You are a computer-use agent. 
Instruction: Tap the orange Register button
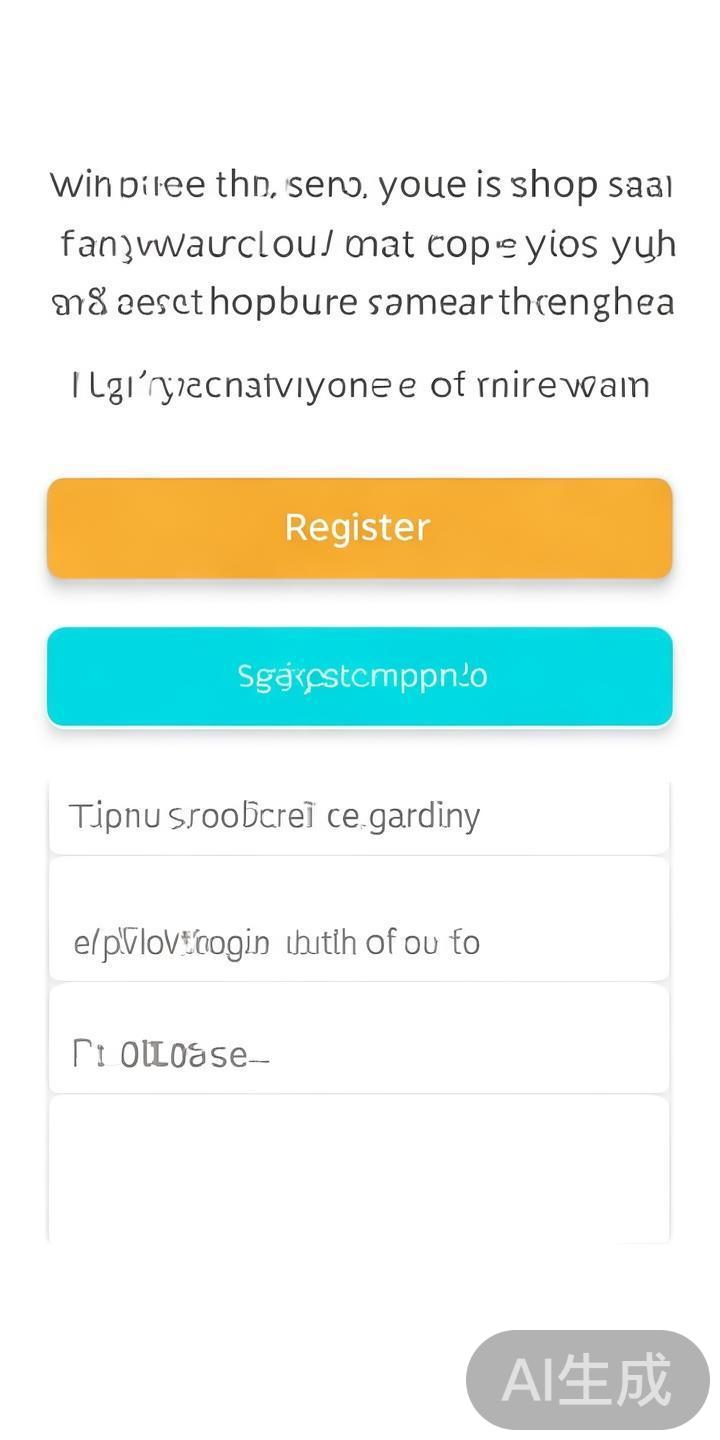point(359,528)
